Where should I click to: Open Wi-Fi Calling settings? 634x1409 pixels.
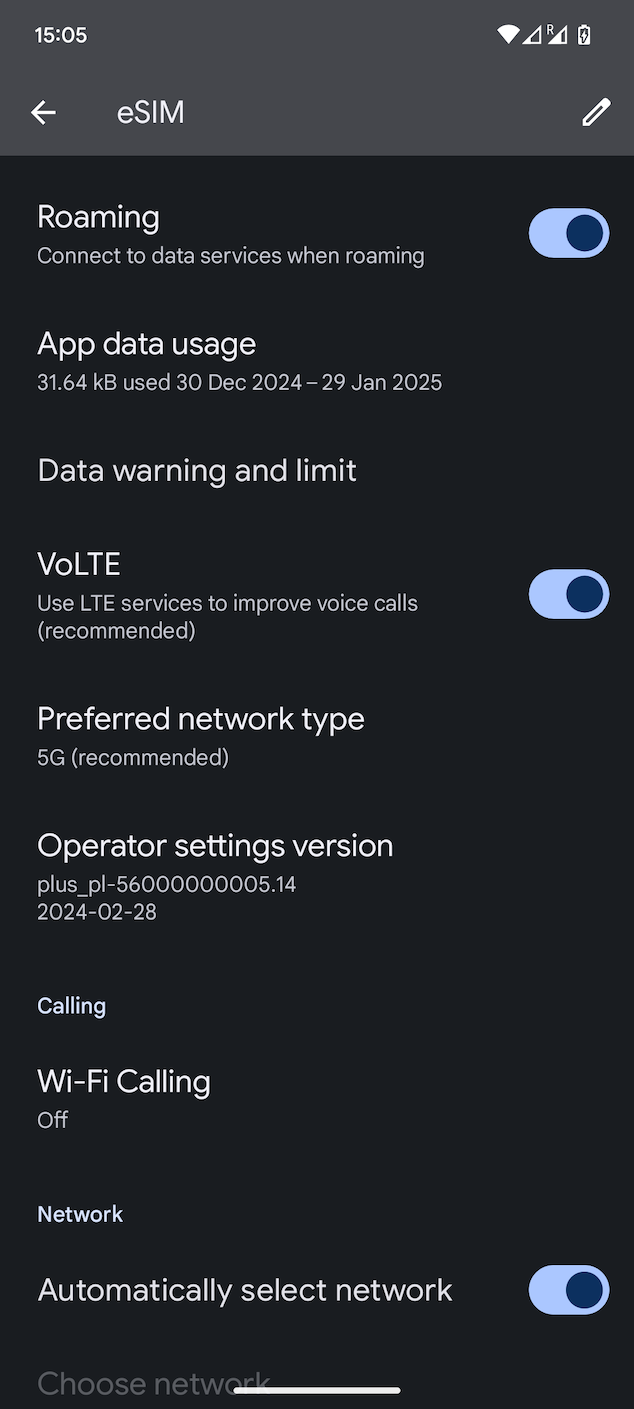click(124, 1098)
